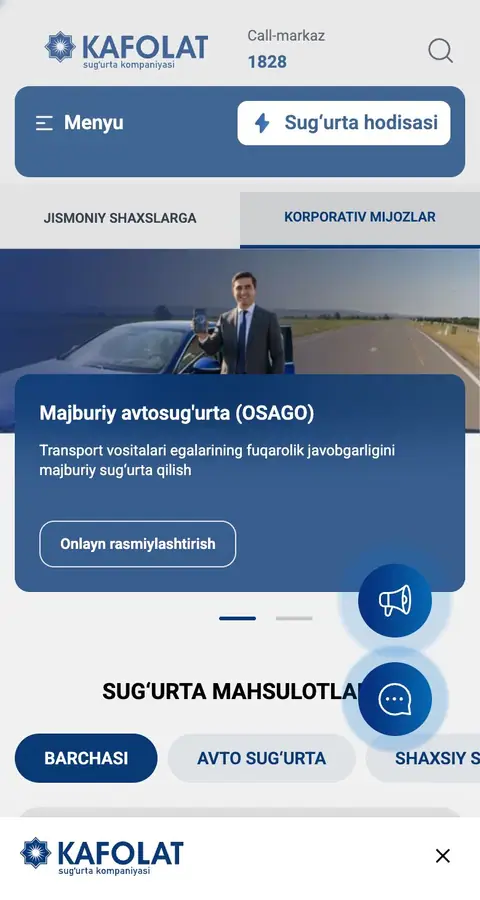Open the megaphone announcements button
Image resolution: width=480 pixels, height=900 pixels.
tap(395, 600)
